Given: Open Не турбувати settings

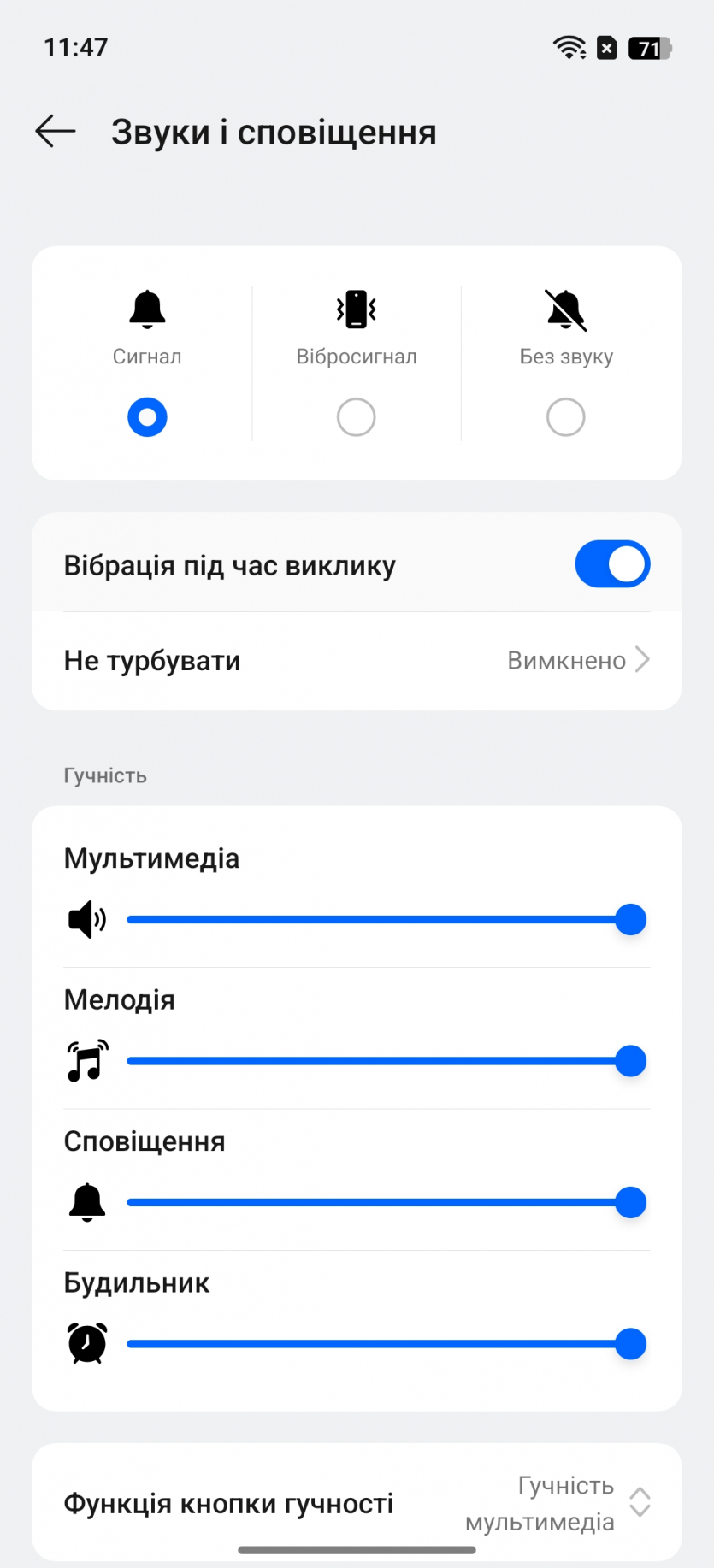Looking at the screenshot, I should click(357, 661).
